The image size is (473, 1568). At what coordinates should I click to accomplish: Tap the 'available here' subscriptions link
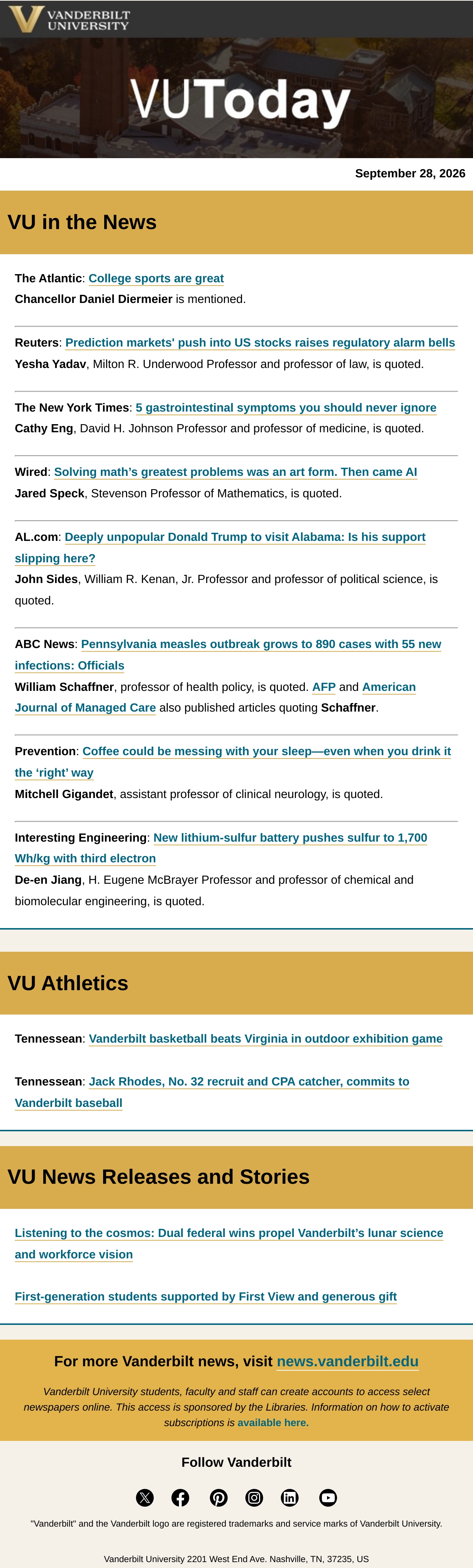point(273,1422)
